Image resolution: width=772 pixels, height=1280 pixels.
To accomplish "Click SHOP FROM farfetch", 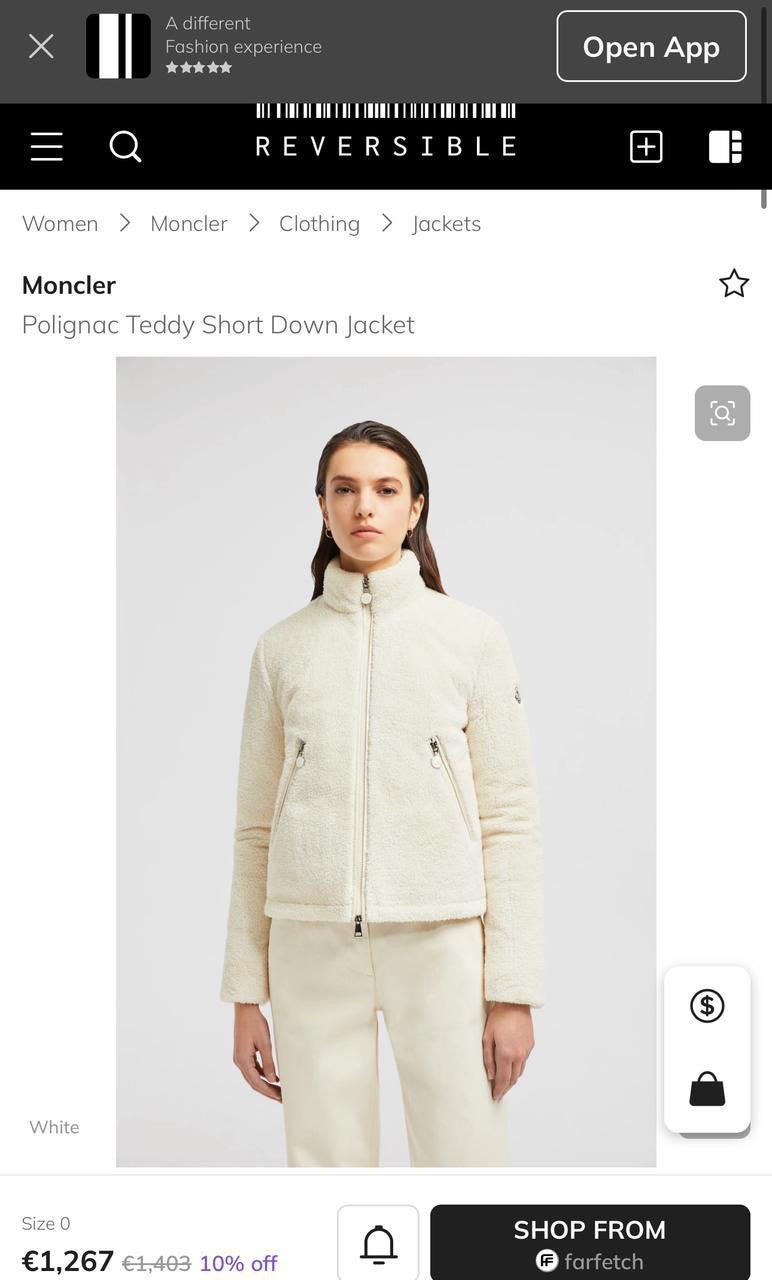I will 589,1241.
